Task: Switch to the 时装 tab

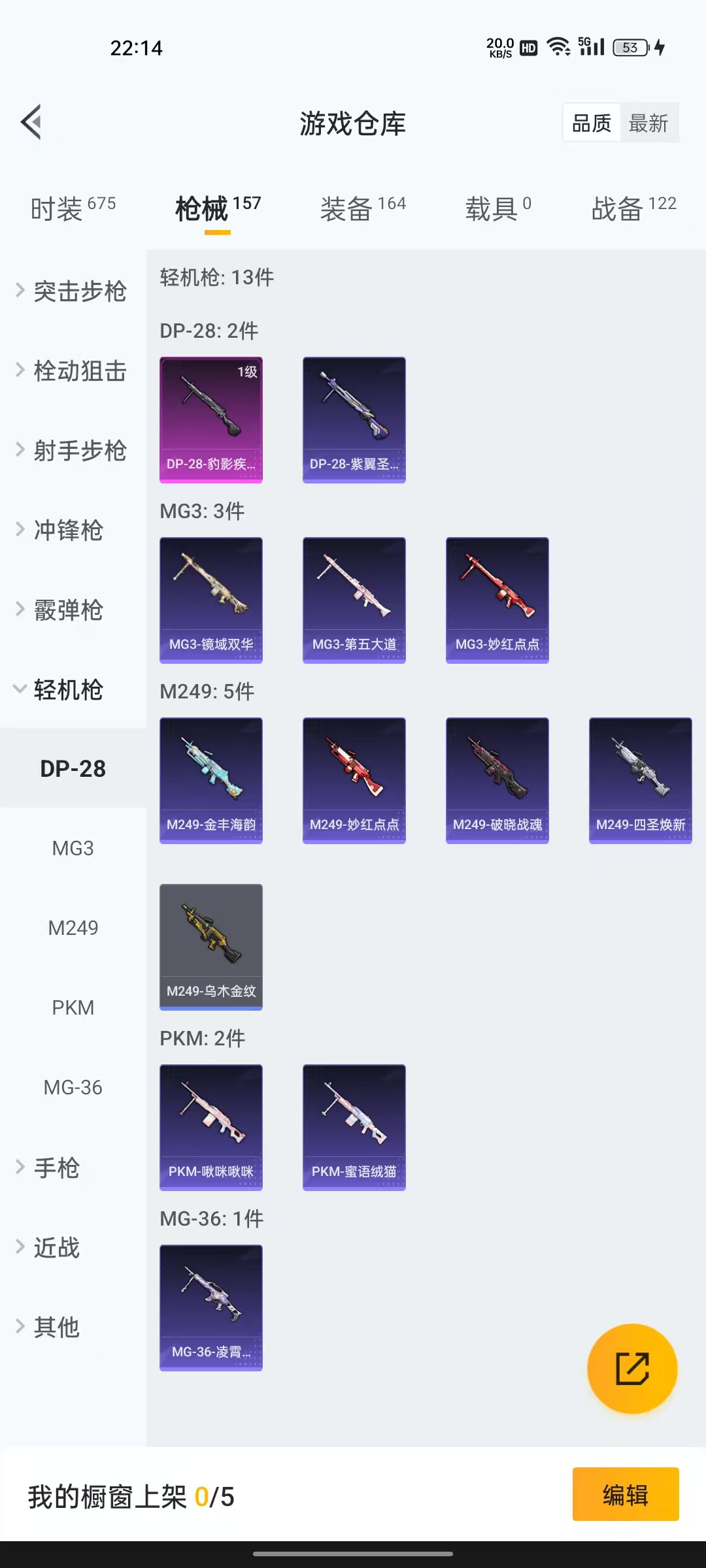Action: pyautogui.click(x=73, y=209)
